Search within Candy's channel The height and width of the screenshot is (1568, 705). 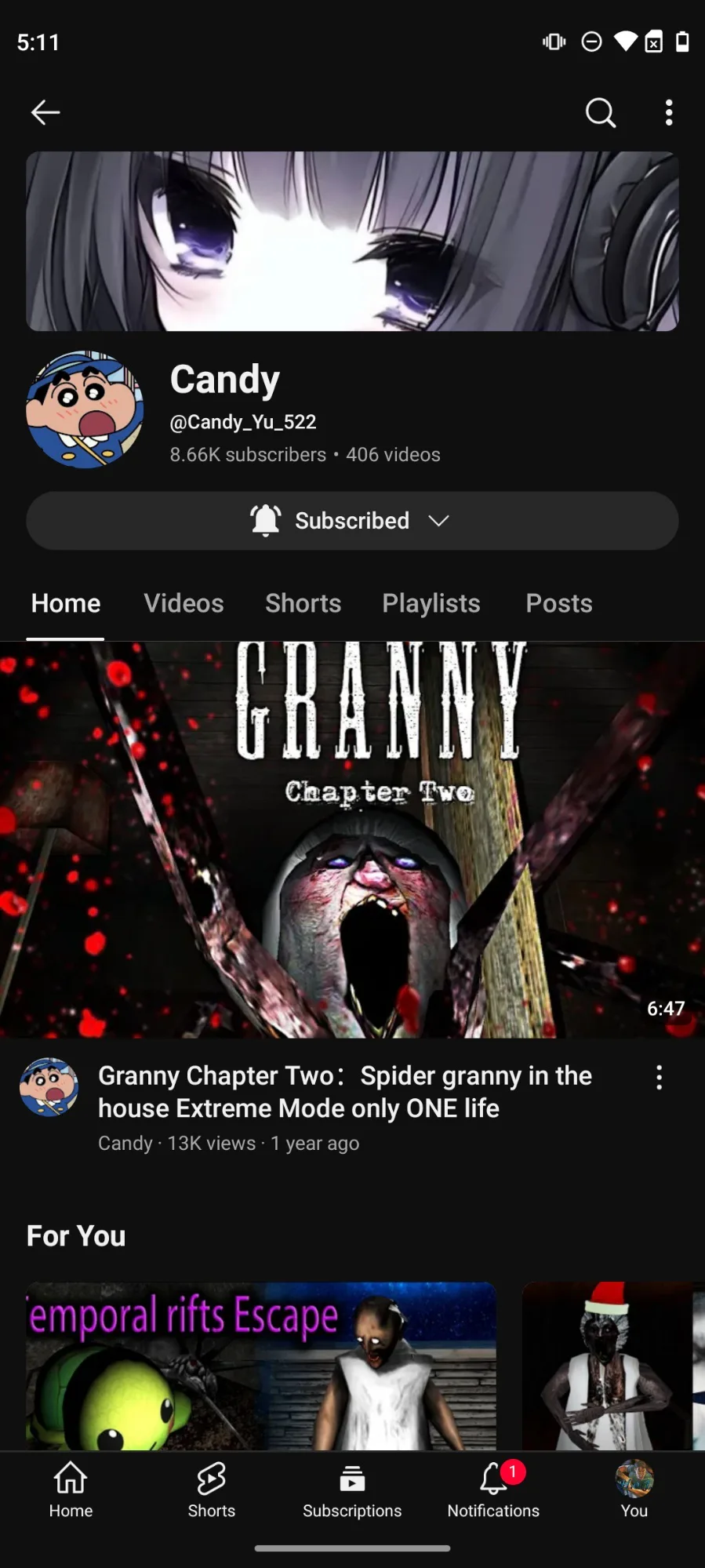coord(600,113)
